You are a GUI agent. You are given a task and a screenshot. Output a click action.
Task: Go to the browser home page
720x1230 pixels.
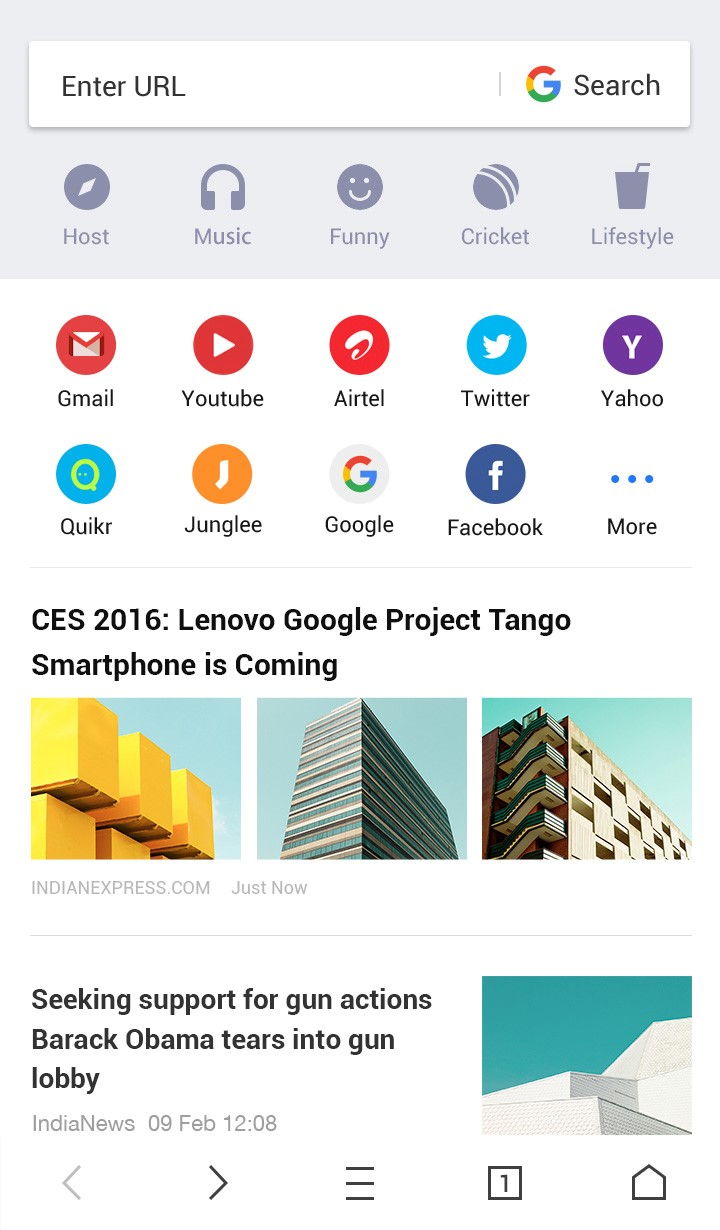649,1183
